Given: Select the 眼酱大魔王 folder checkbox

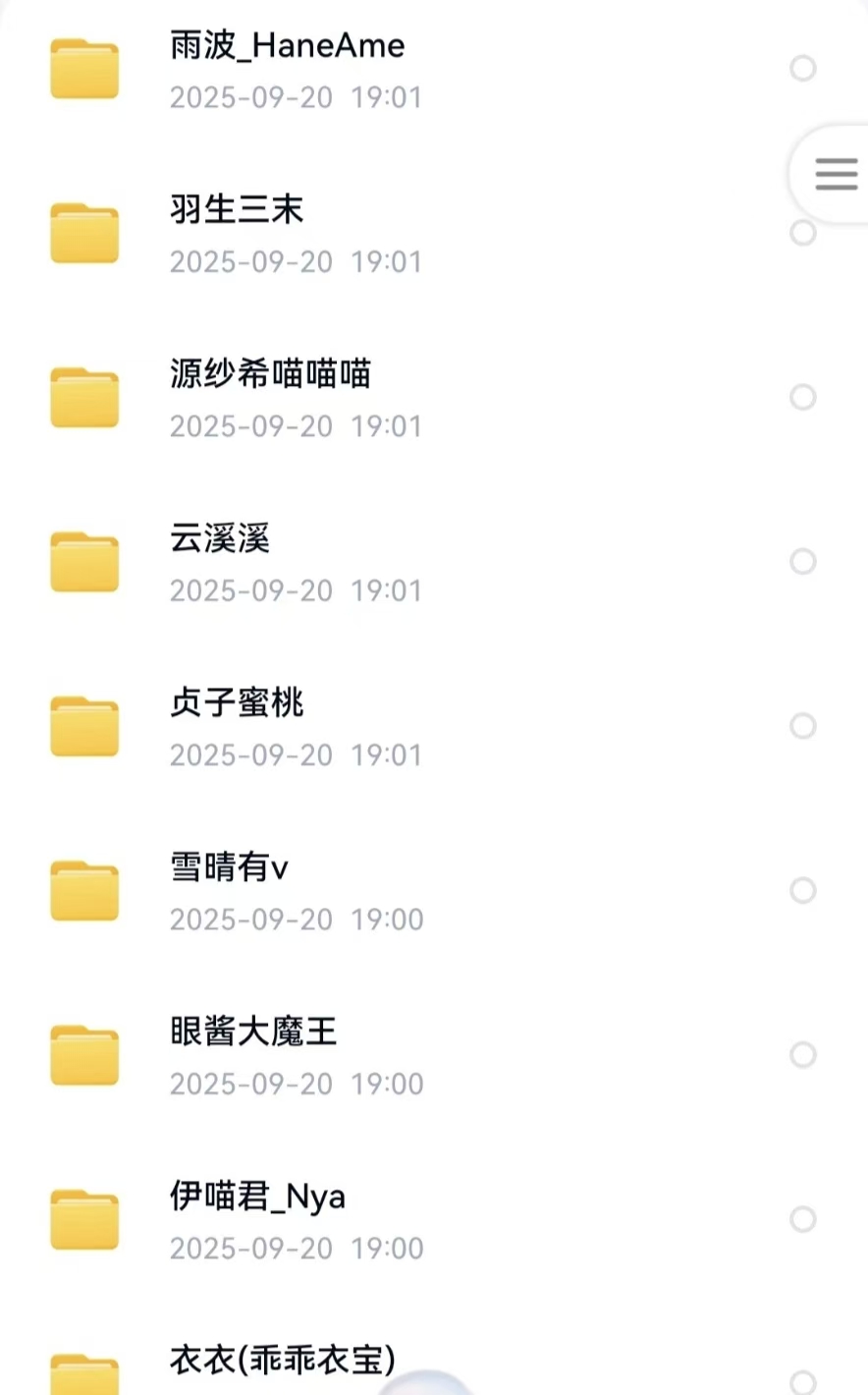Looking at the screenshot, I should 803,1054.
